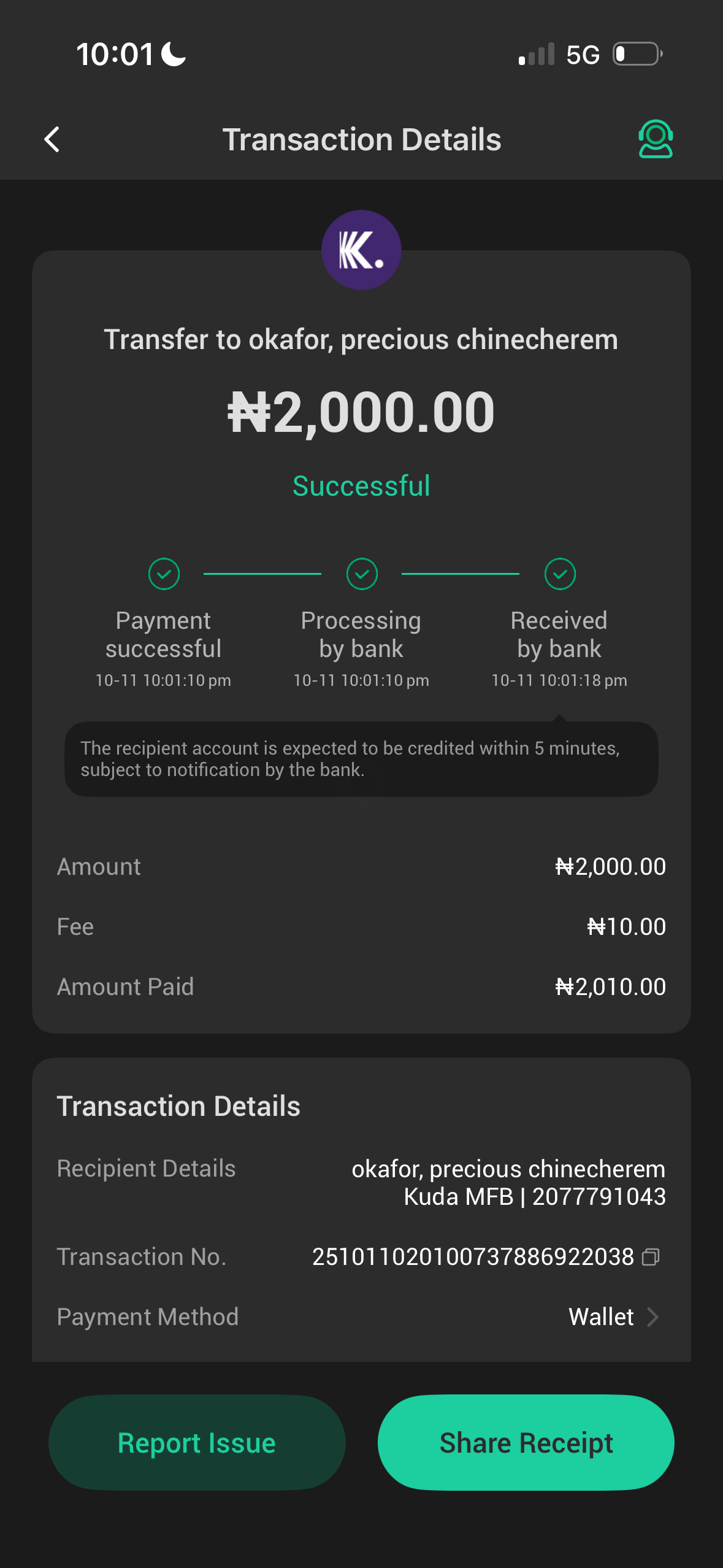Report an issue with this transfer

click(x=197, y=1442)
